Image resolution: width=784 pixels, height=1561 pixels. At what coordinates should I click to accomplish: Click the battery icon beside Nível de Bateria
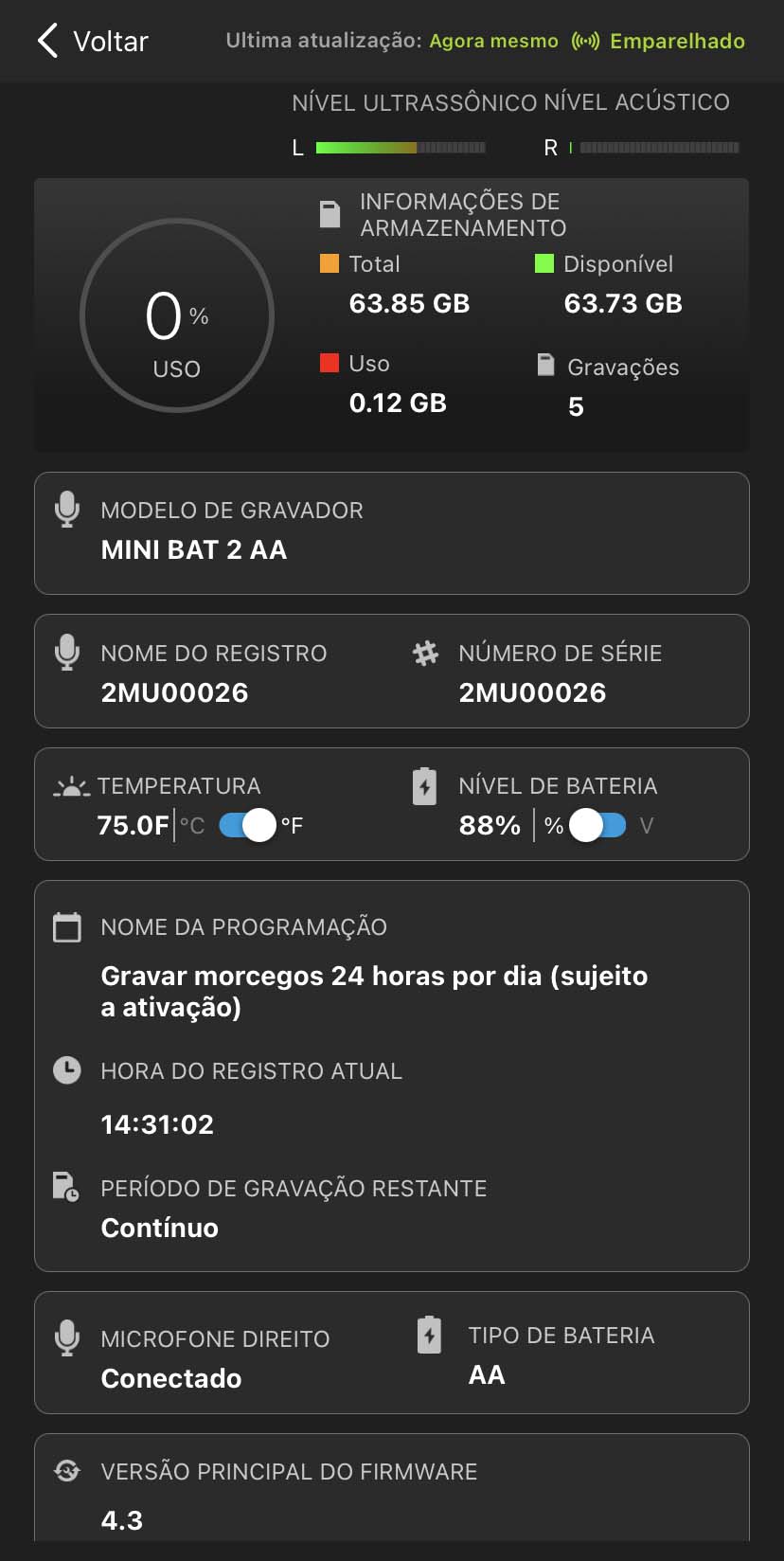coord(423,785)
